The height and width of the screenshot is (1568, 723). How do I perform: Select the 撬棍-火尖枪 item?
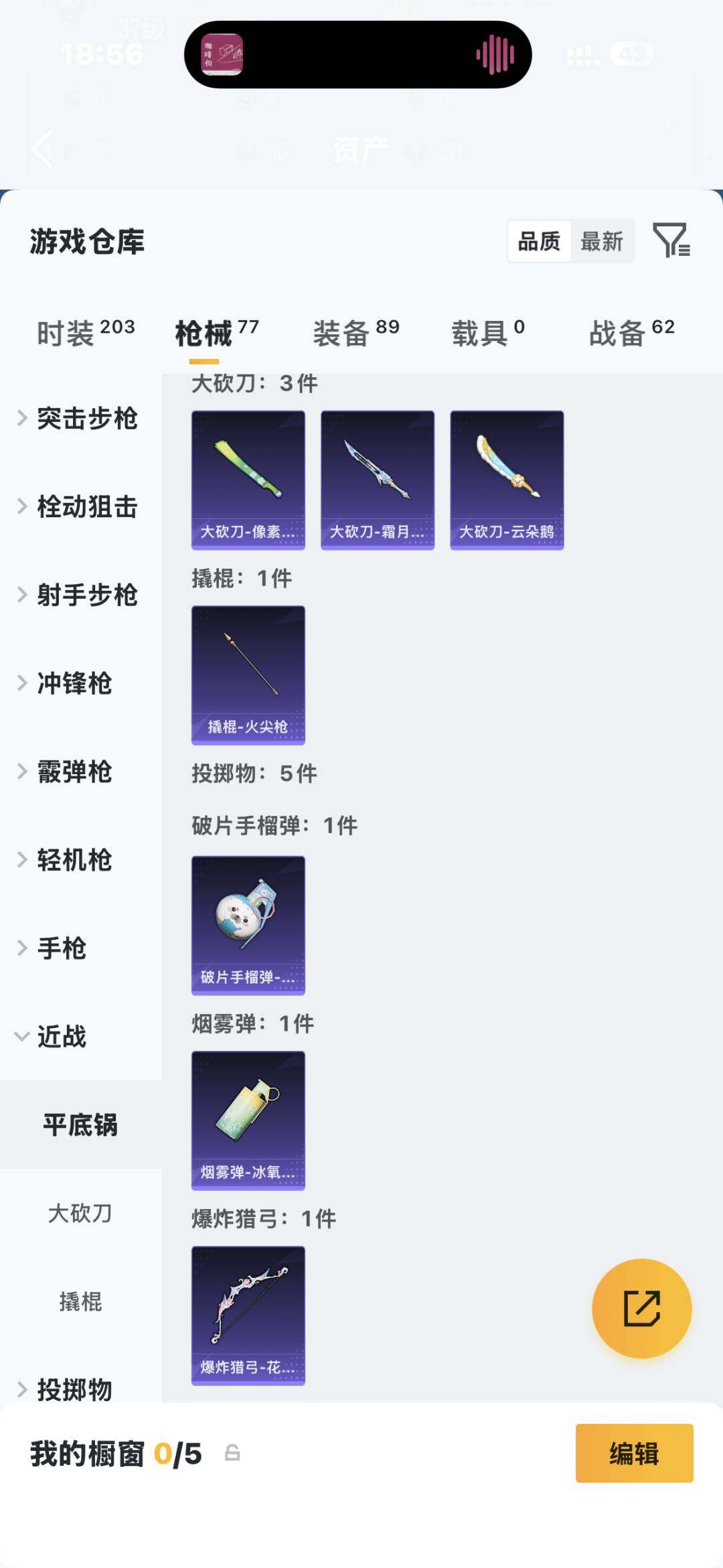(248, 674)
